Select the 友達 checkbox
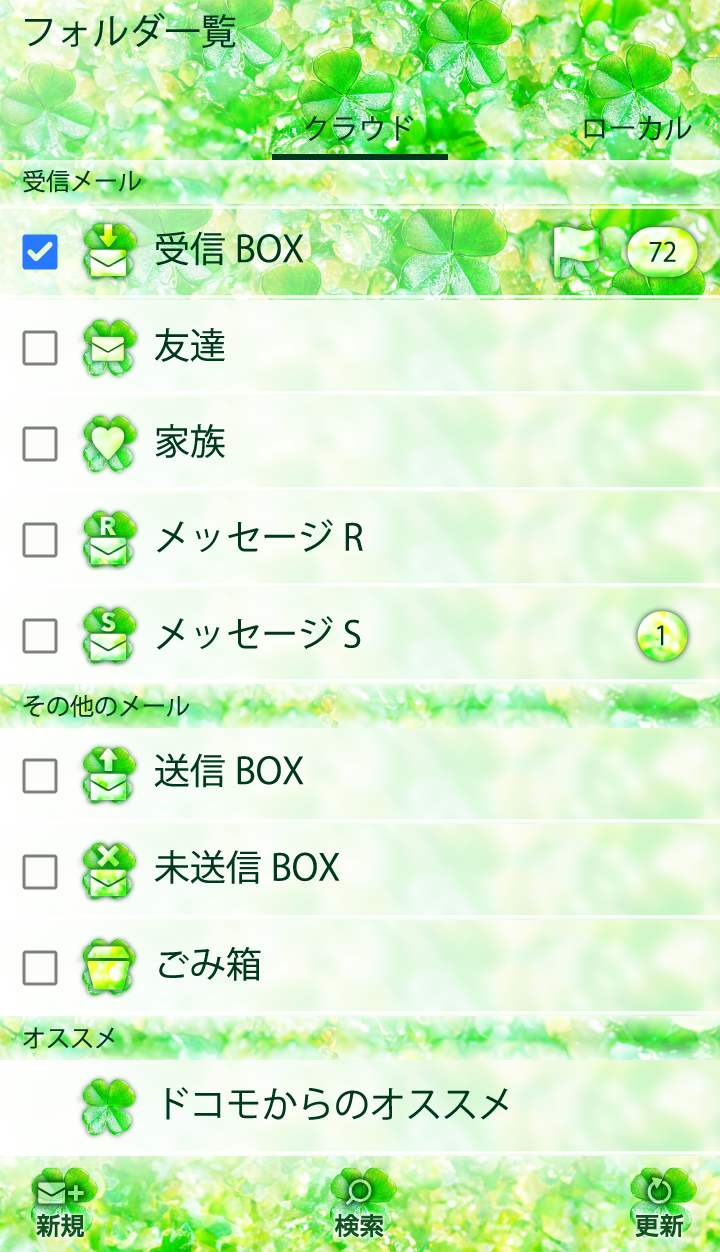This screenshot has width=720, height=1252. (x=40, y=348)
